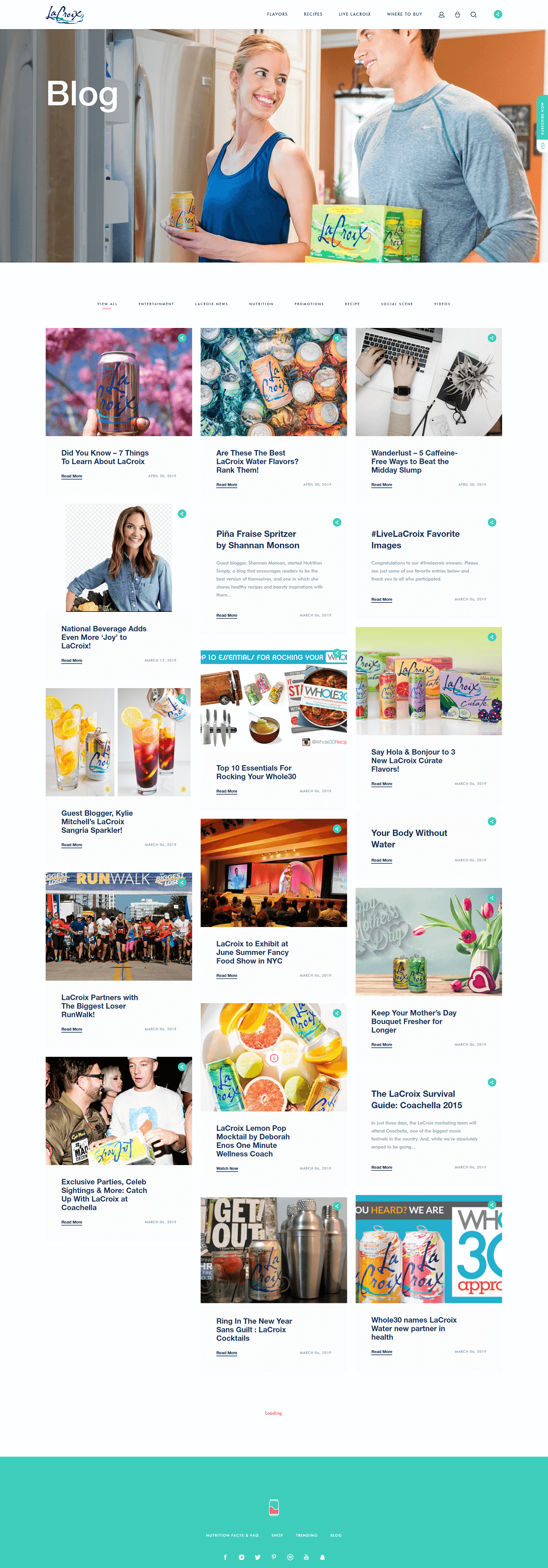Go to the Recipes page
Viewport: 548px width, 1568px height.
coord(313,14)
